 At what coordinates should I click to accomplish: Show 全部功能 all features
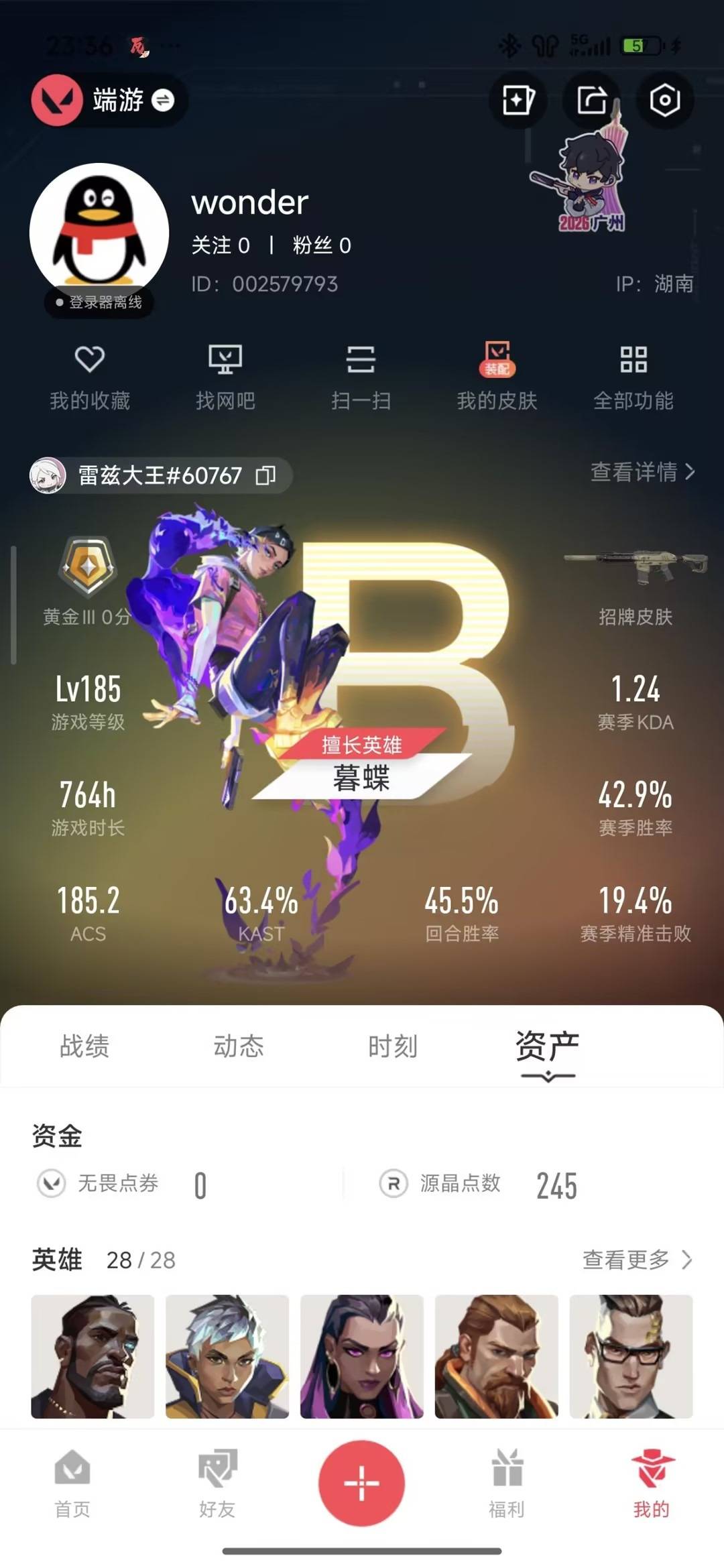(x=633, y=377)
